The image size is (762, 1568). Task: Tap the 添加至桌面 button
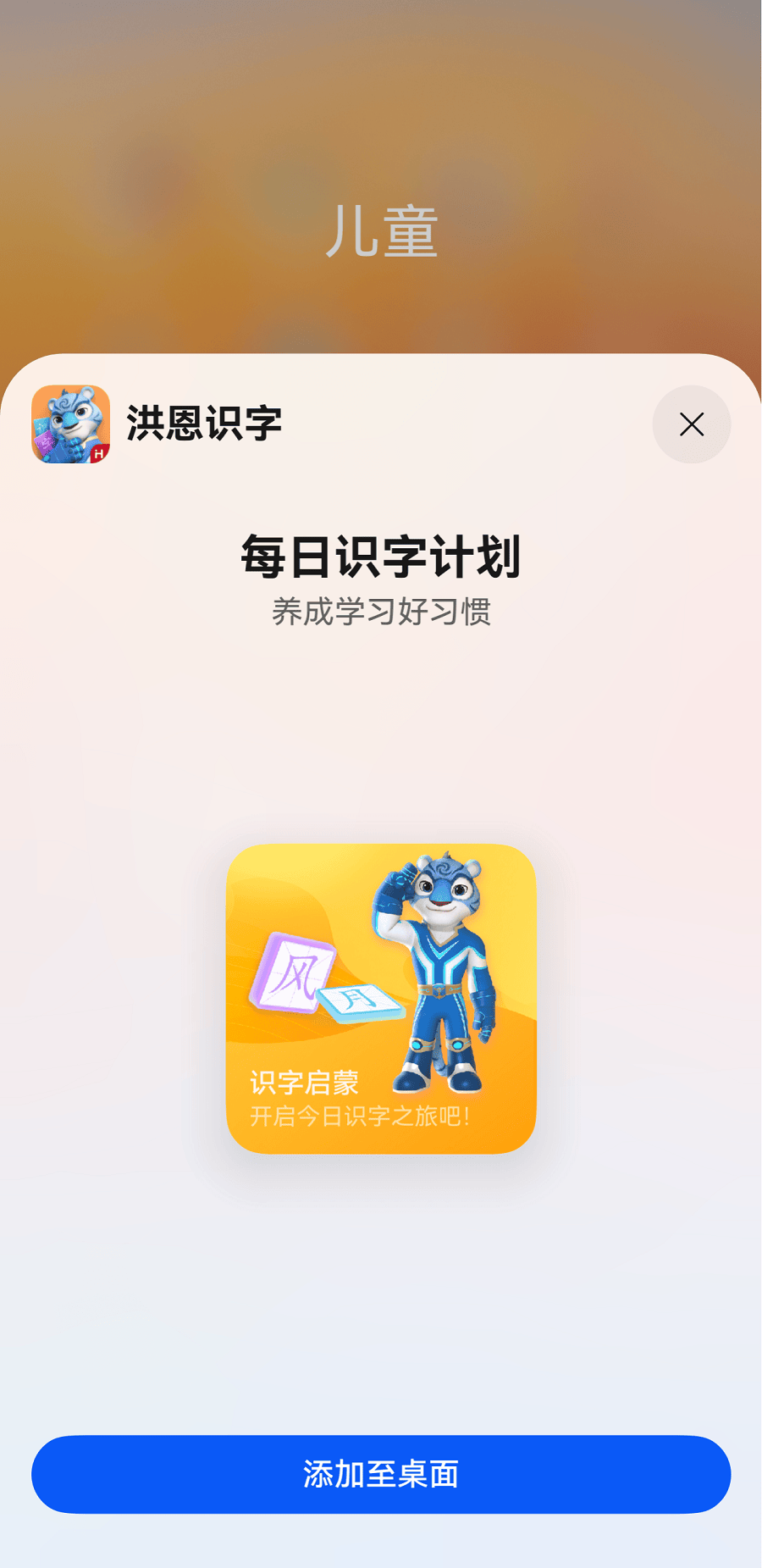click(x=381, y=1474)
